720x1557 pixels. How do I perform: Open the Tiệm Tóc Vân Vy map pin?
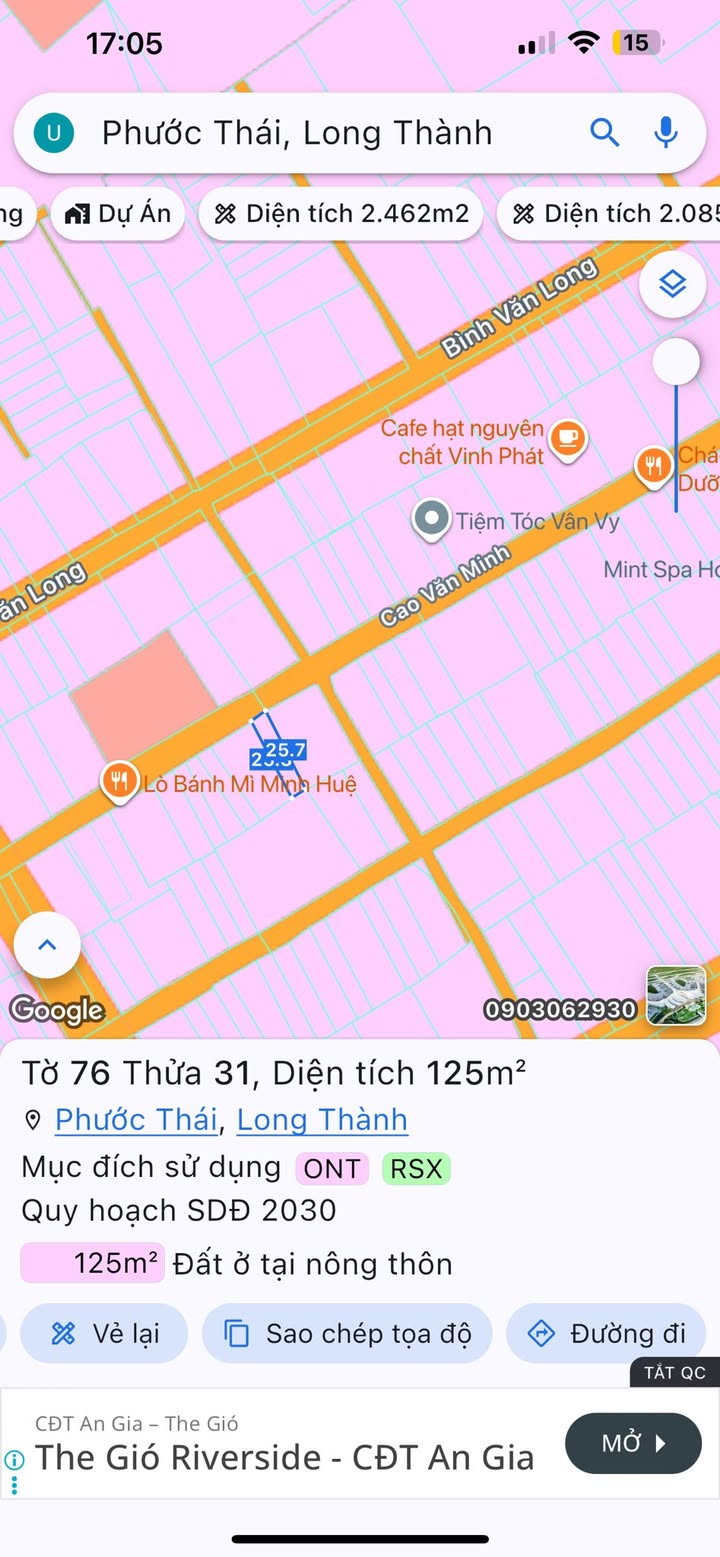point(431,519)
